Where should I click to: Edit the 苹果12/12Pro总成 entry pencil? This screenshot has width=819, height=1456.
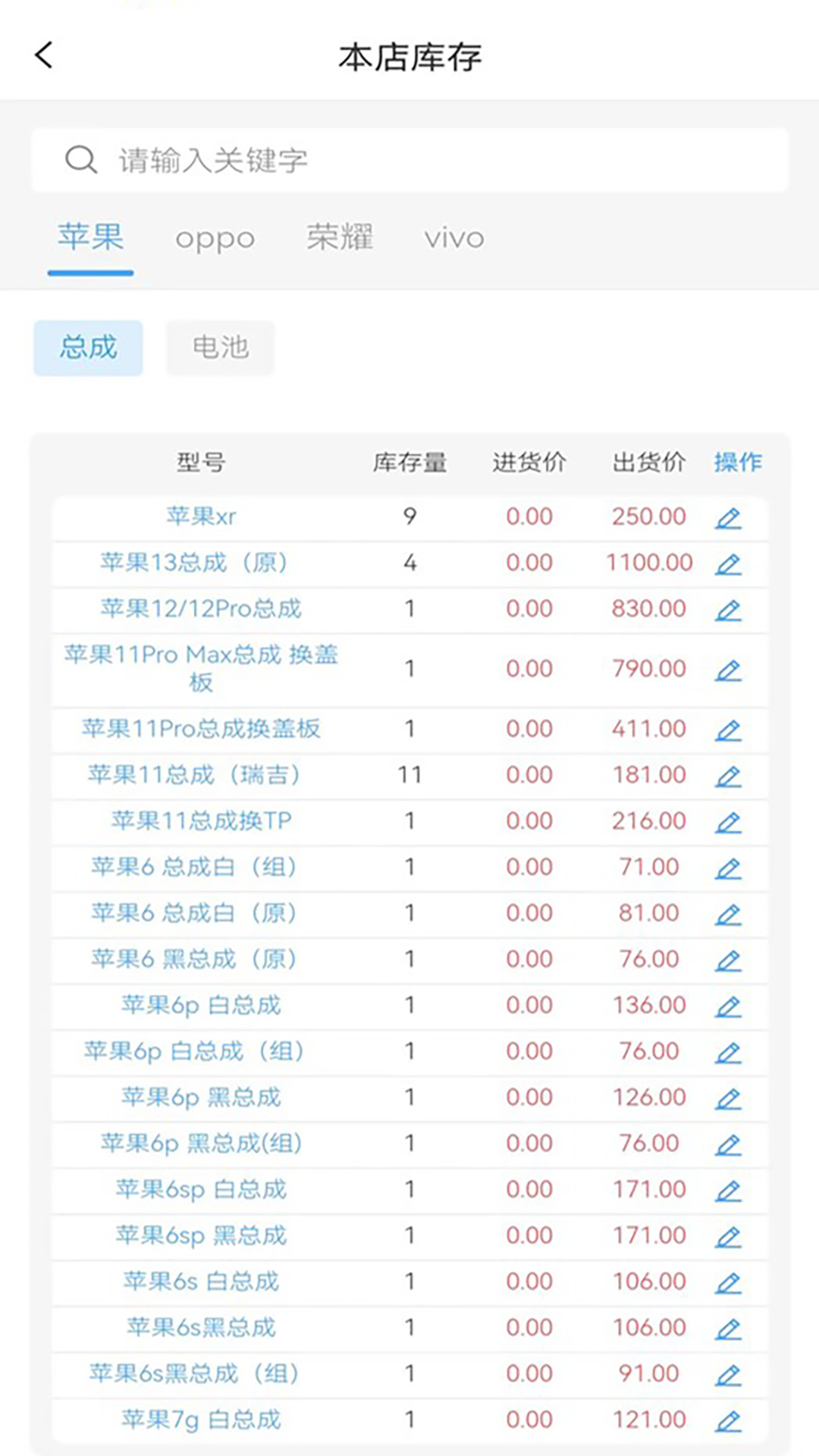tap(728, 610)
